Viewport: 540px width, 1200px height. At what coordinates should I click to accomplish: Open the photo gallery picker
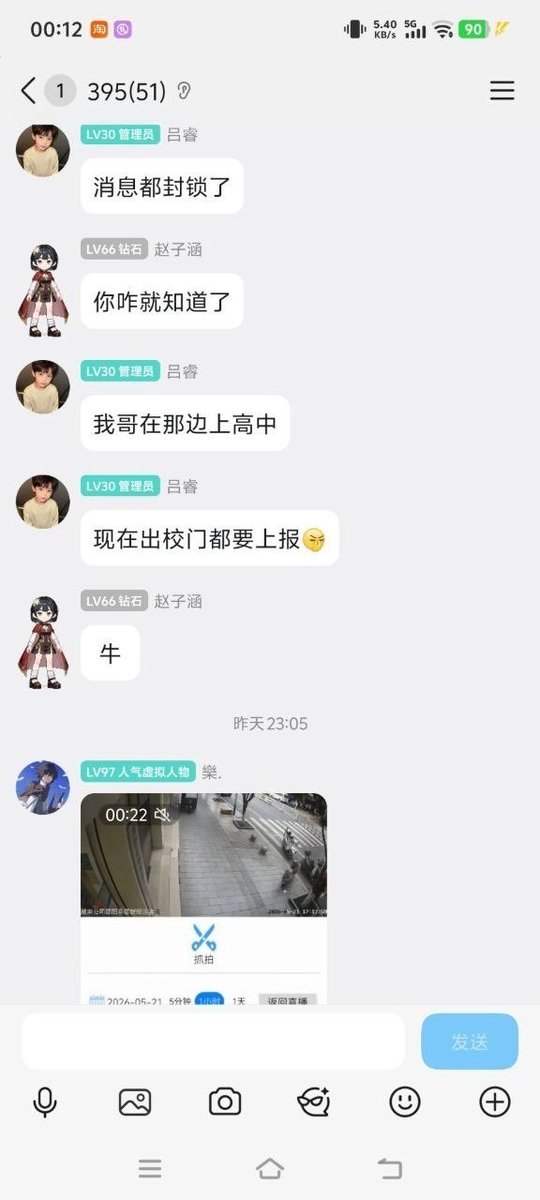(135, 1102)
